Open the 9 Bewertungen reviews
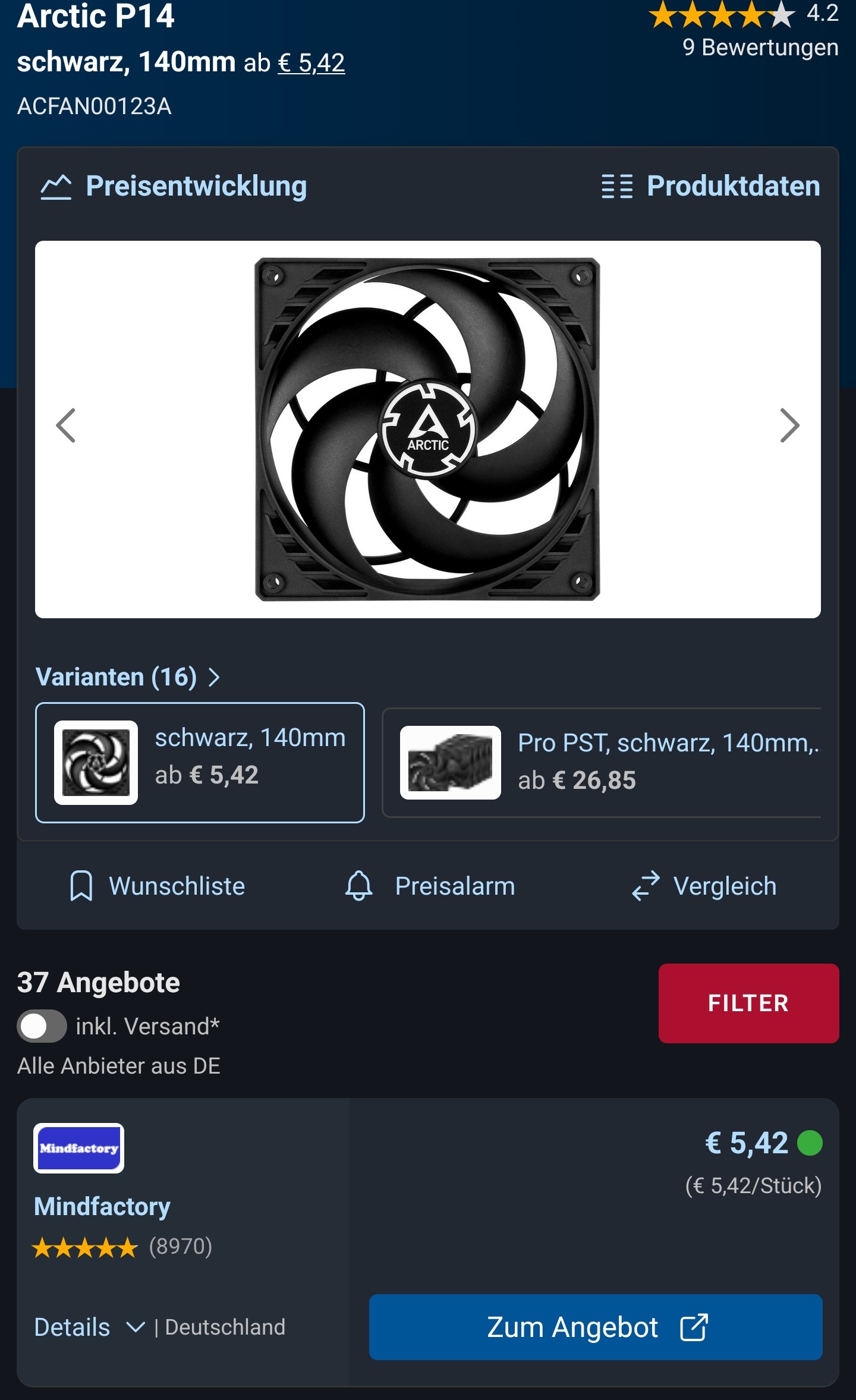Image resolution: width=856 pixels, height=1400 pixels. click(760, 48)
